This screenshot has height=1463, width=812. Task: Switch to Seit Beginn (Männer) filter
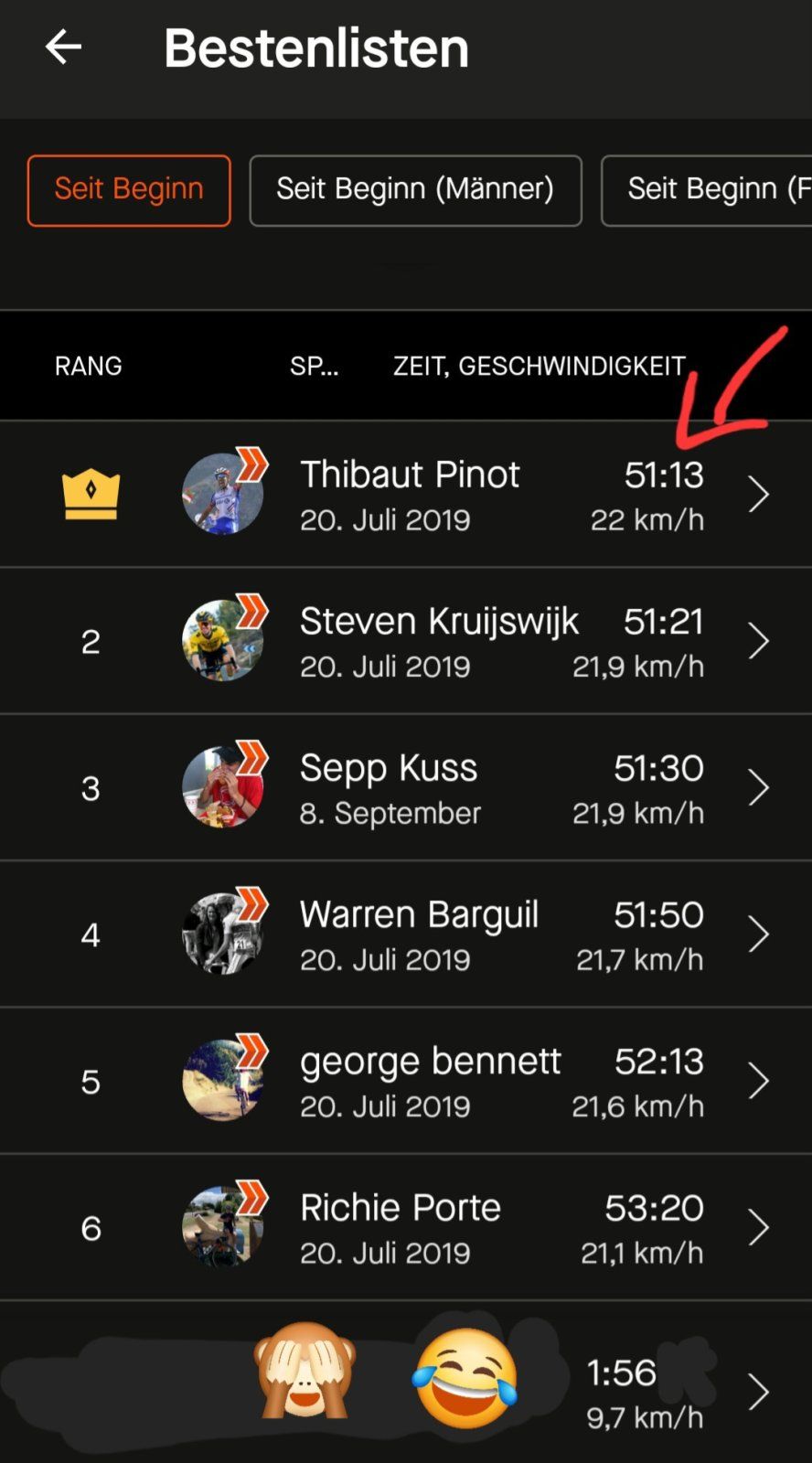(415, 190)
